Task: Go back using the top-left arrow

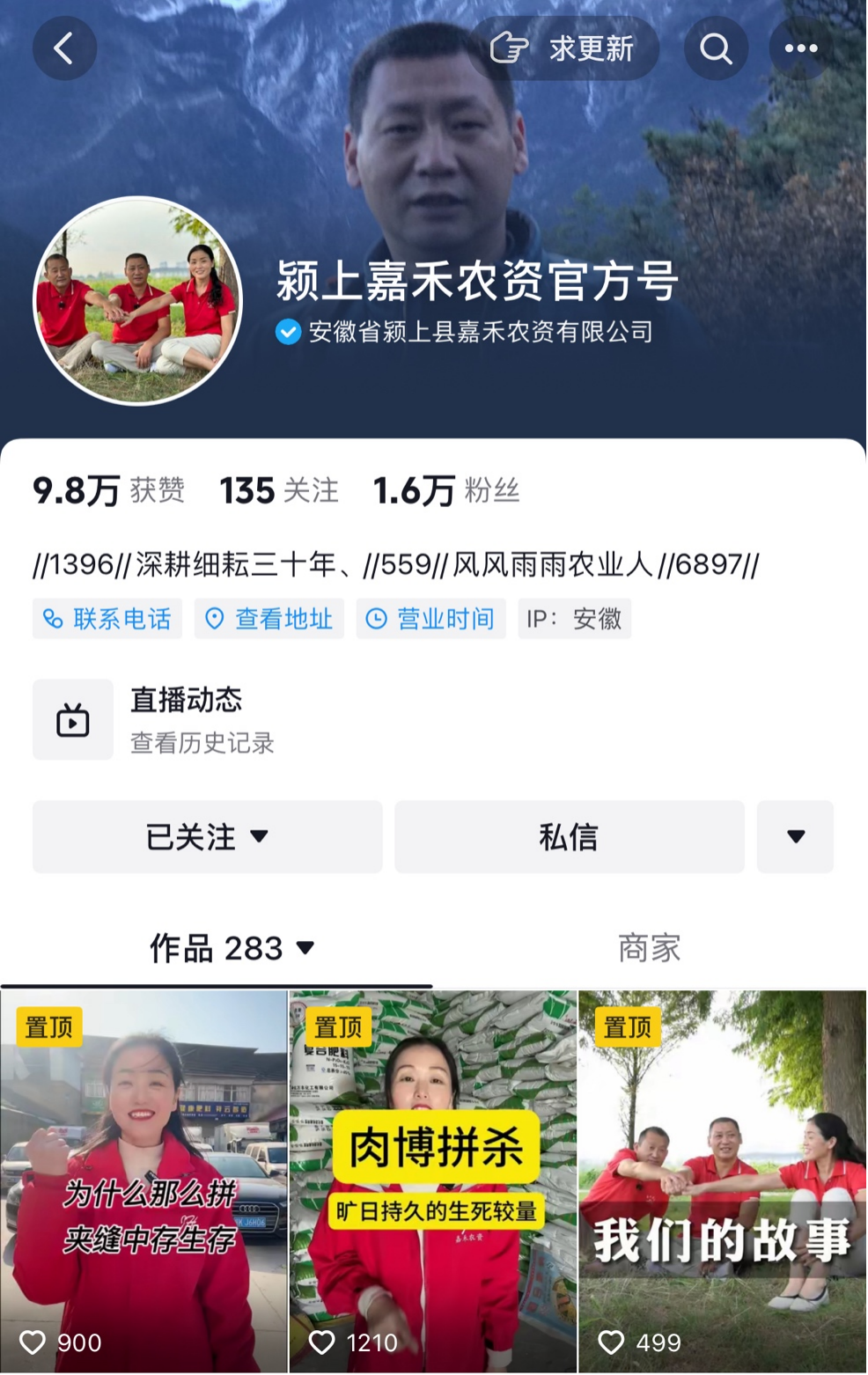Action: point(64,48)
